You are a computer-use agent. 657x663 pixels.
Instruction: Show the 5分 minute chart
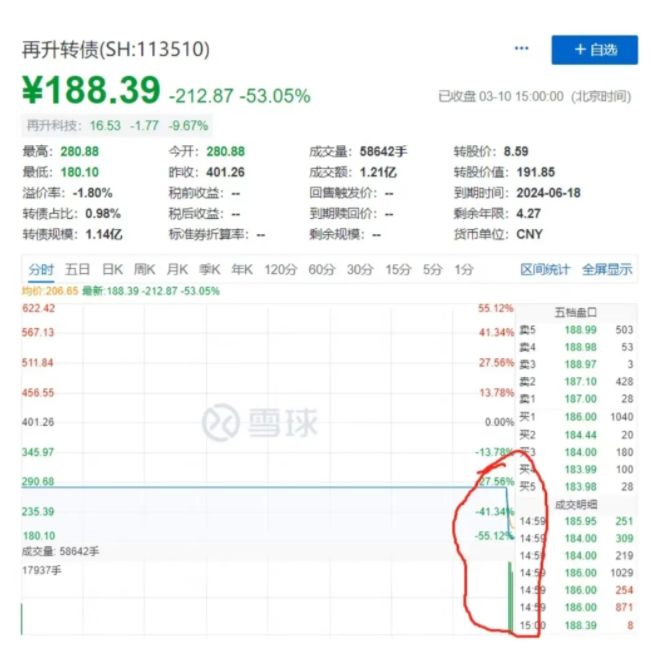point(432,269)
